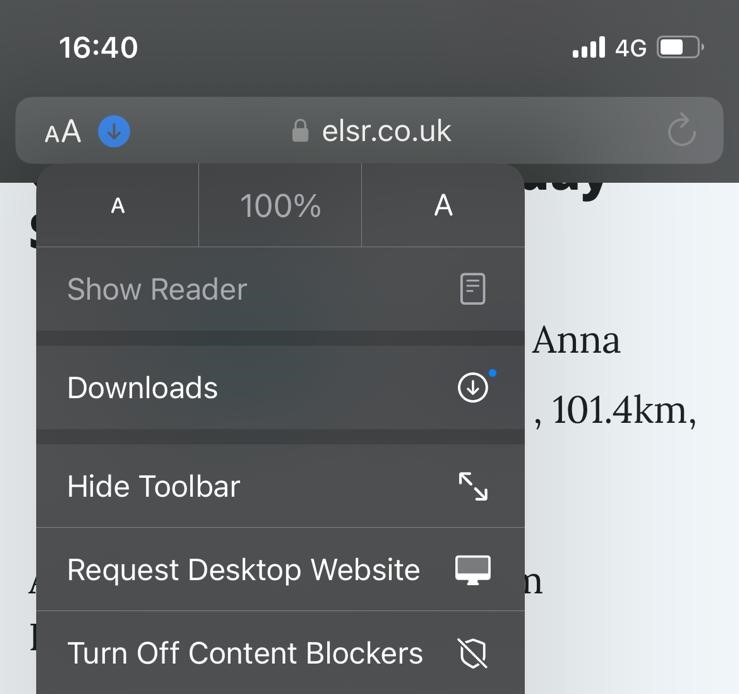Image resolution: width=739 pixels, height=694 pixels.
Task: Select Show Reader option
Action: tap(279, 290)
